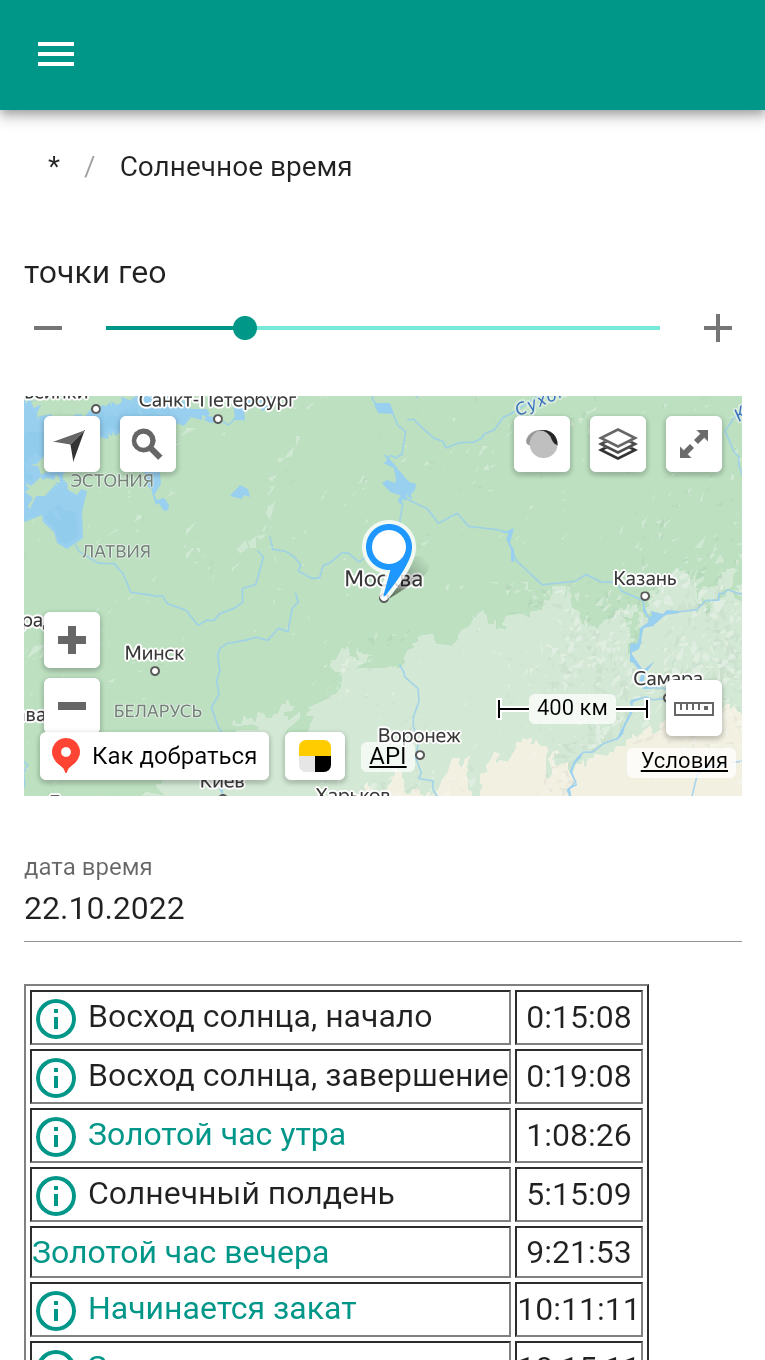The image size is (765, 1360).
Task: Decrease the geo points slider with minus
Action: click(48, 328)
